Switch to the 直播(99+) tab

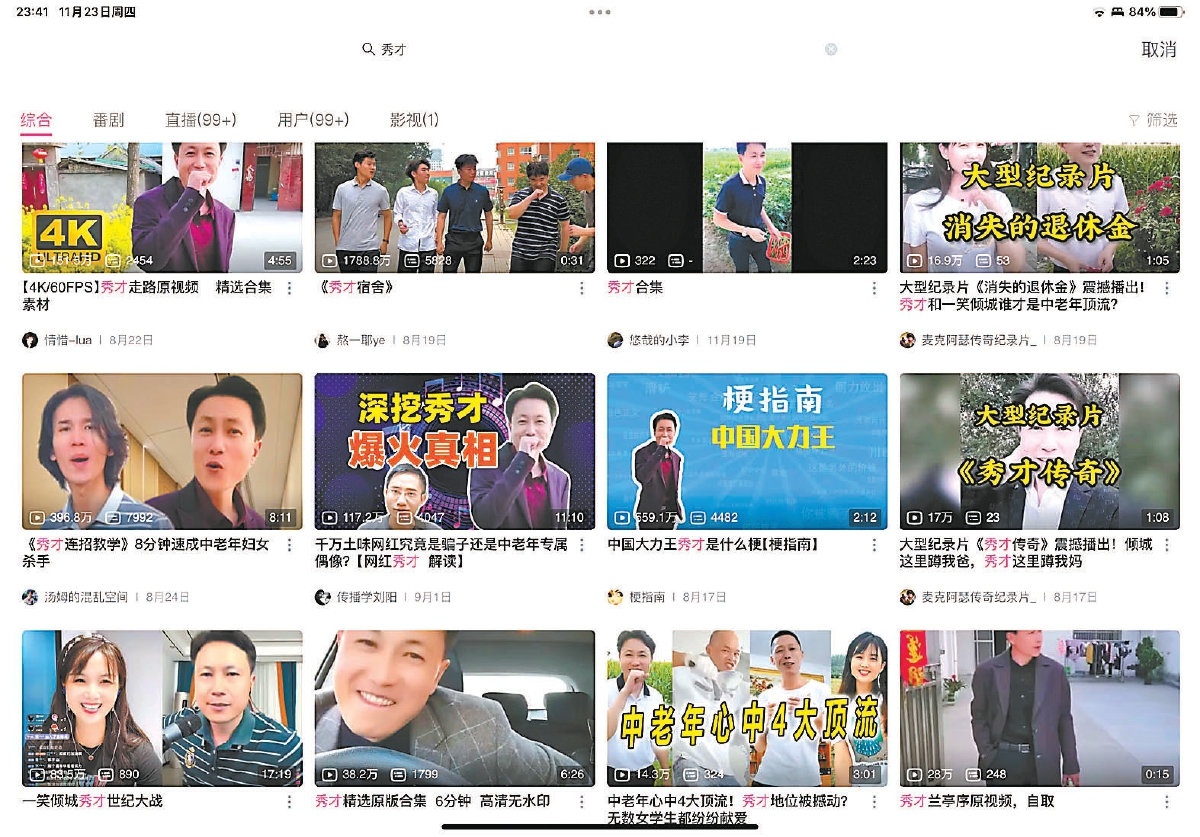click(200, 120)
